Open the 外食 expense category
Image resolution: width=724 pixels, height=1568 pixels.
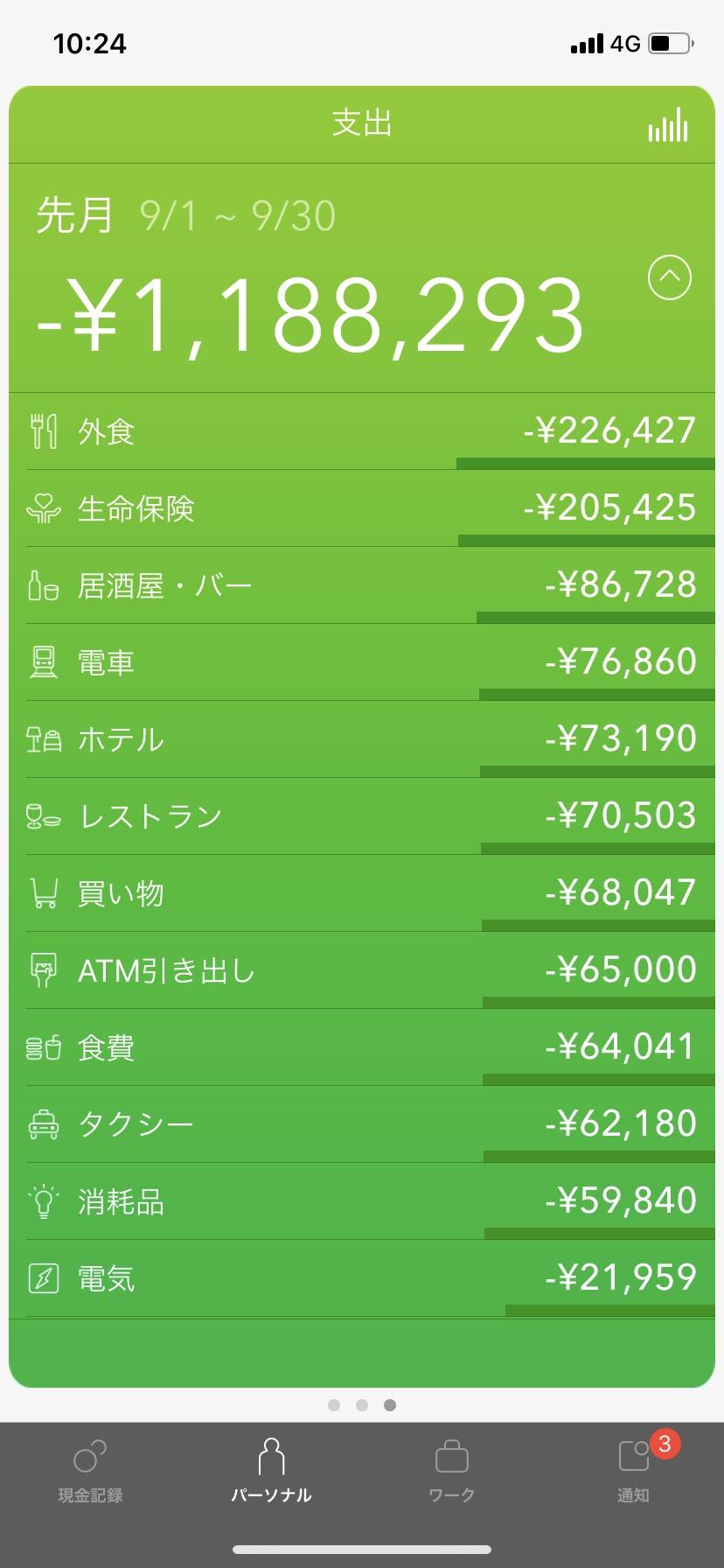tap(362, 431)
